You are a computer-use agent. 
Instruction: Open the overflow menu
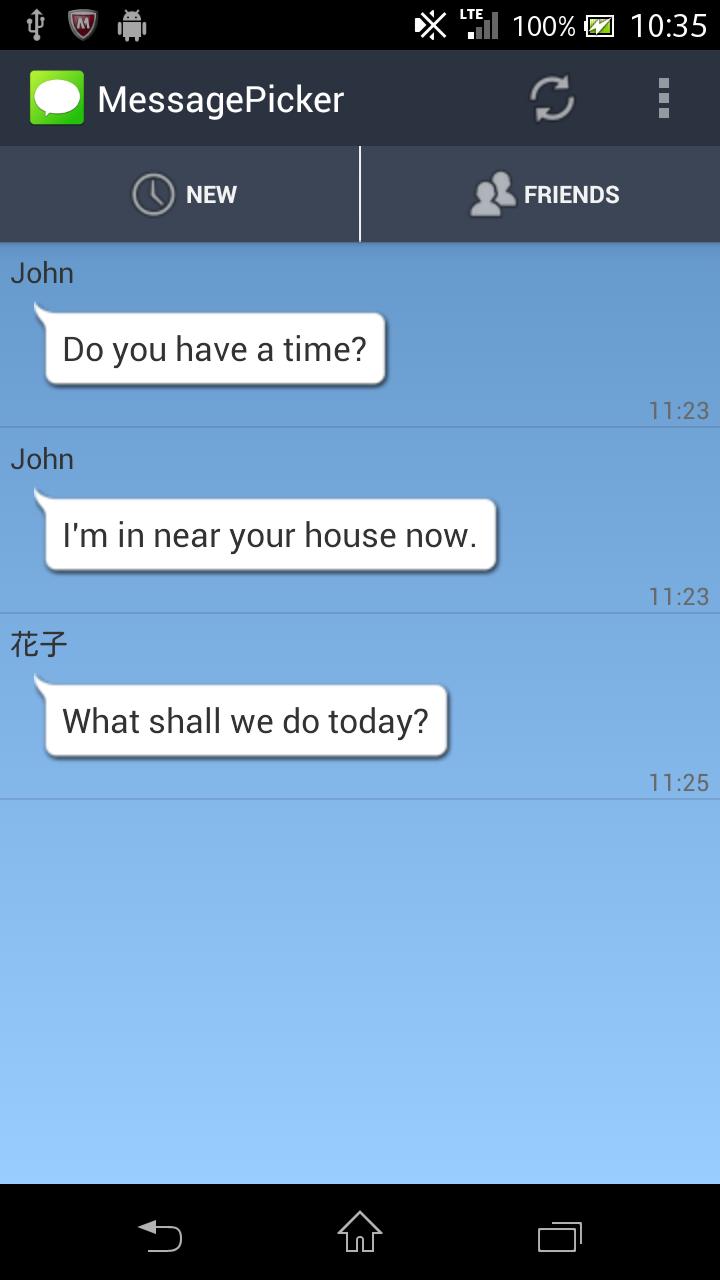coord(663,99)
